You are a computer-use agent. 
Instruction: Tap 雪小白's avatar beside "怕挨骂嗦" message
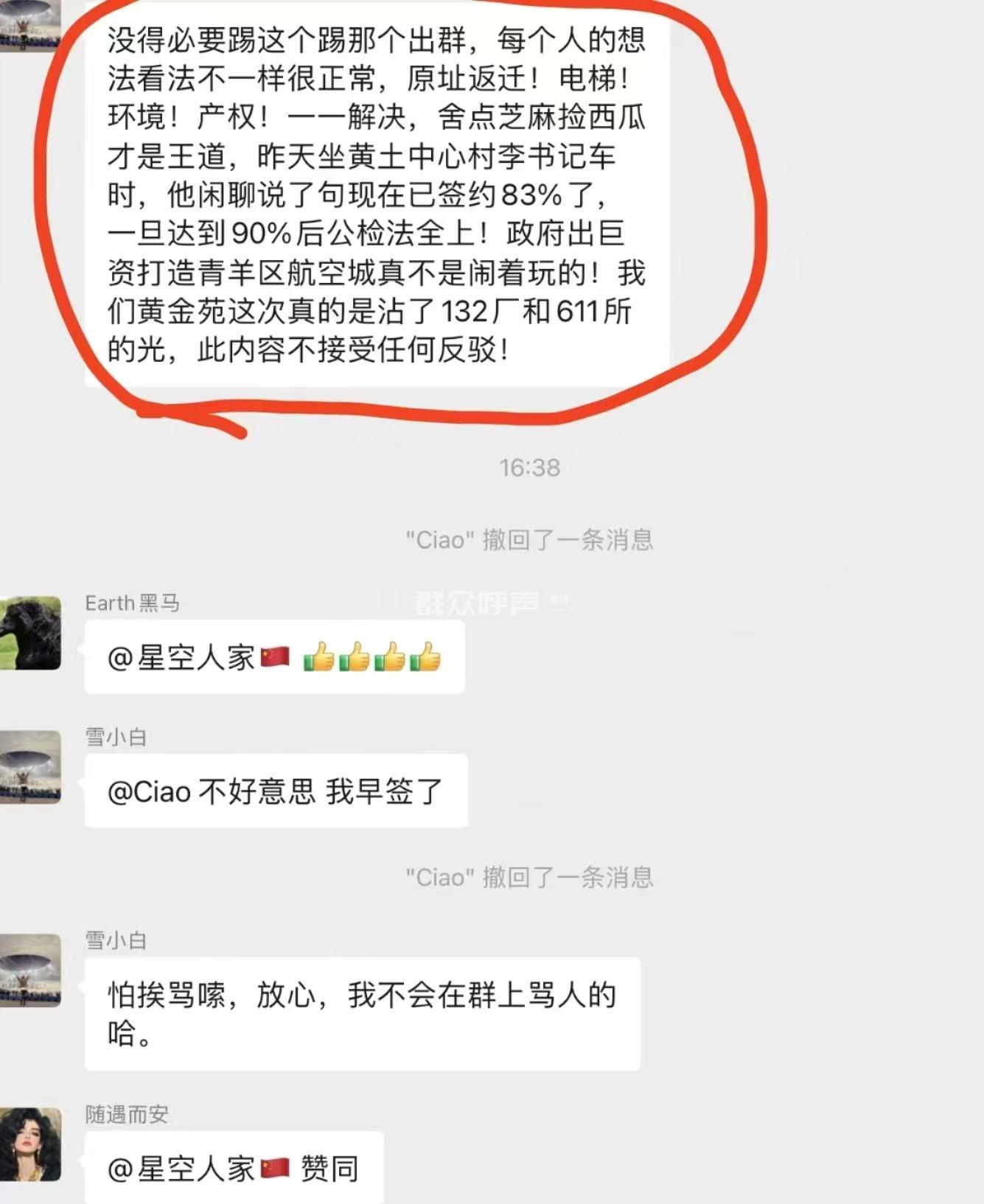[x=29, y=970]
